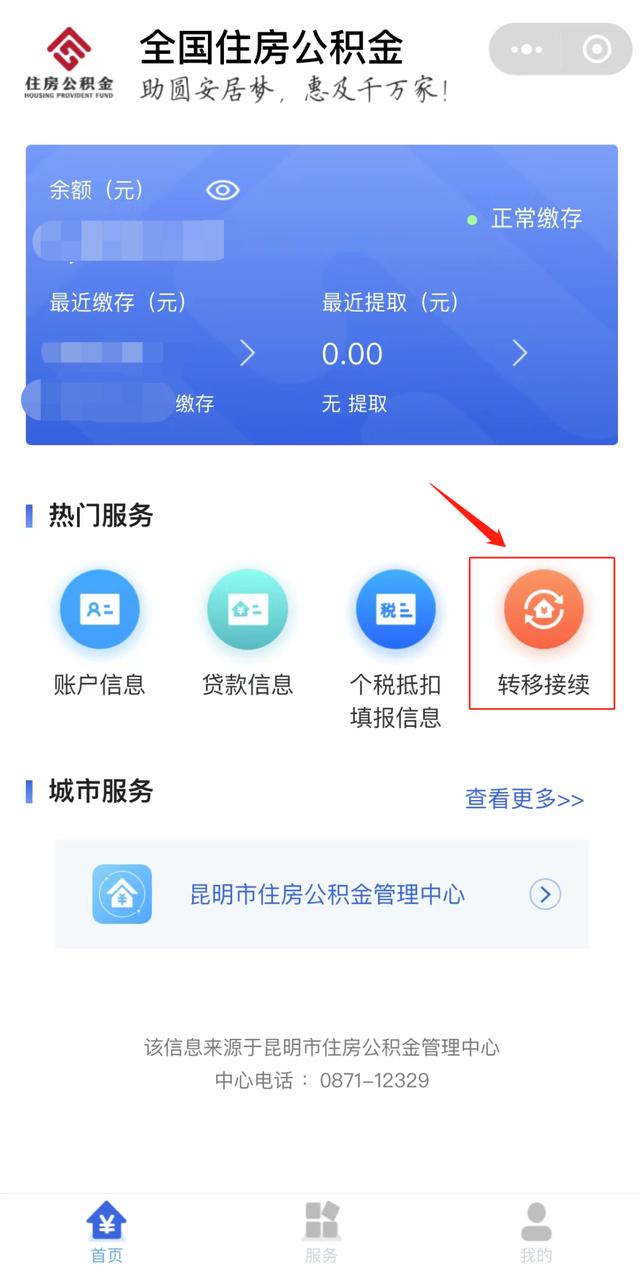This screenshot has height=1276, width=640.
Task: Open 个税抵扣填报信息 service
Action: [x=395, y=645]
